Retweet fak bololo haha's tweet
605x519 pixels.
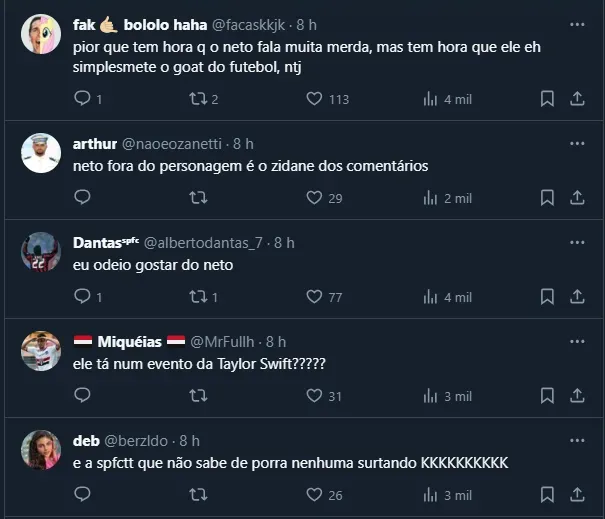pos(198,99)
